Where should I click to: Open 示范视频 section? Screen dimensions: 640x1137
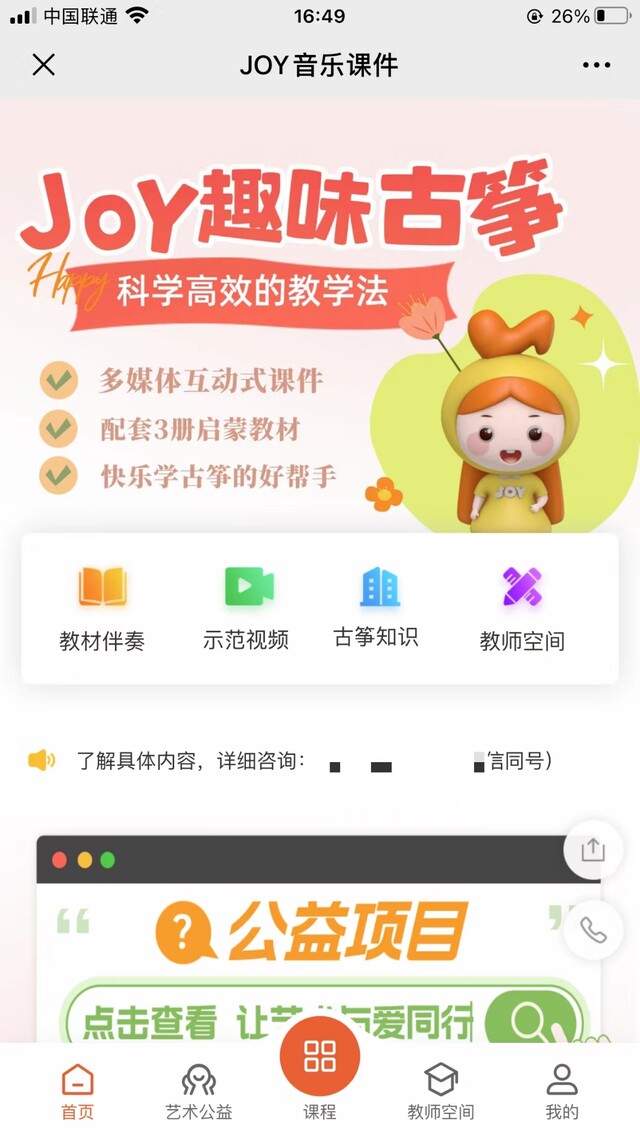247,608
